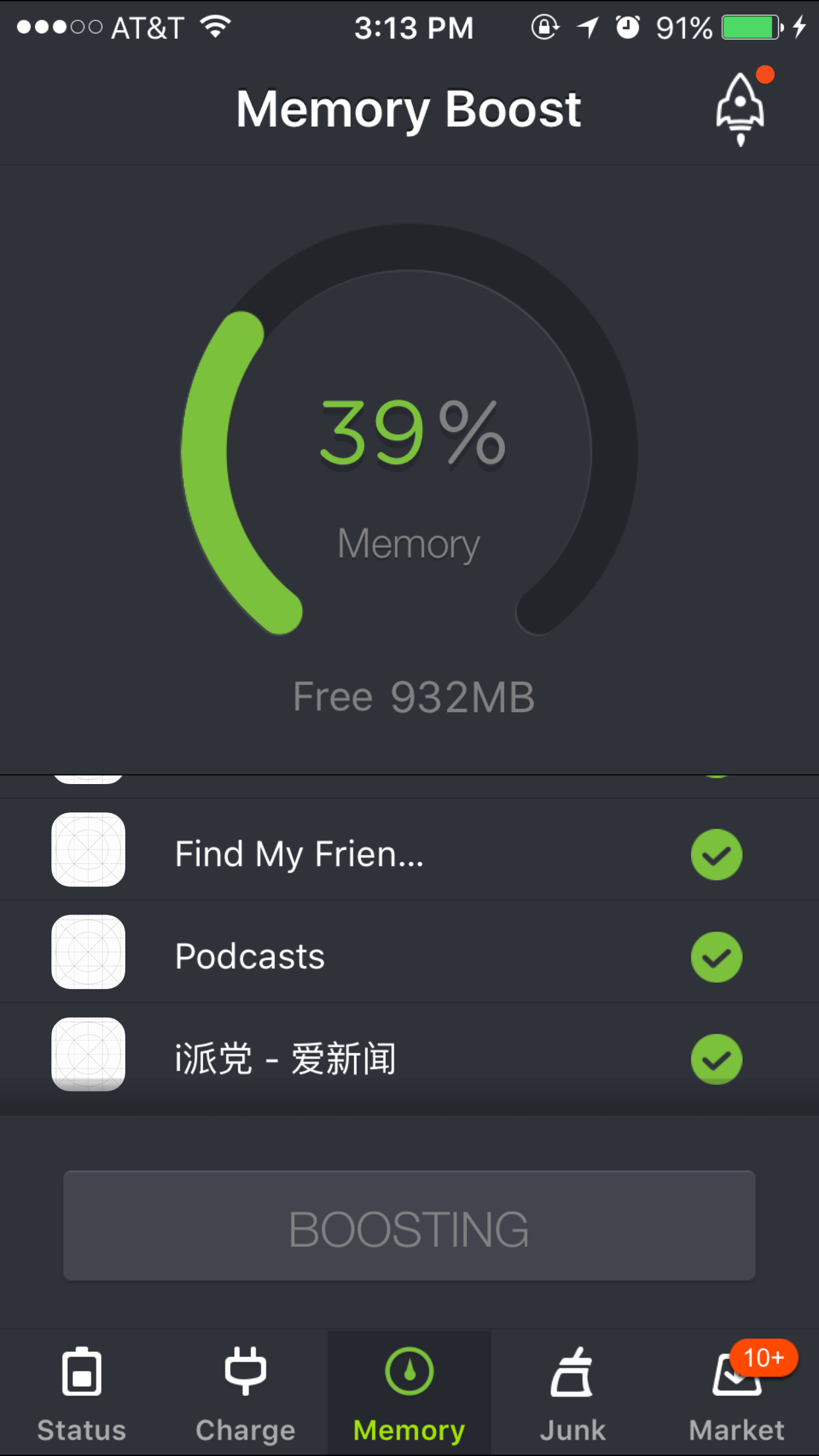819x1456 pixels.
Task: Uncheck the Find My Friends app
Action: coord(716,855)
